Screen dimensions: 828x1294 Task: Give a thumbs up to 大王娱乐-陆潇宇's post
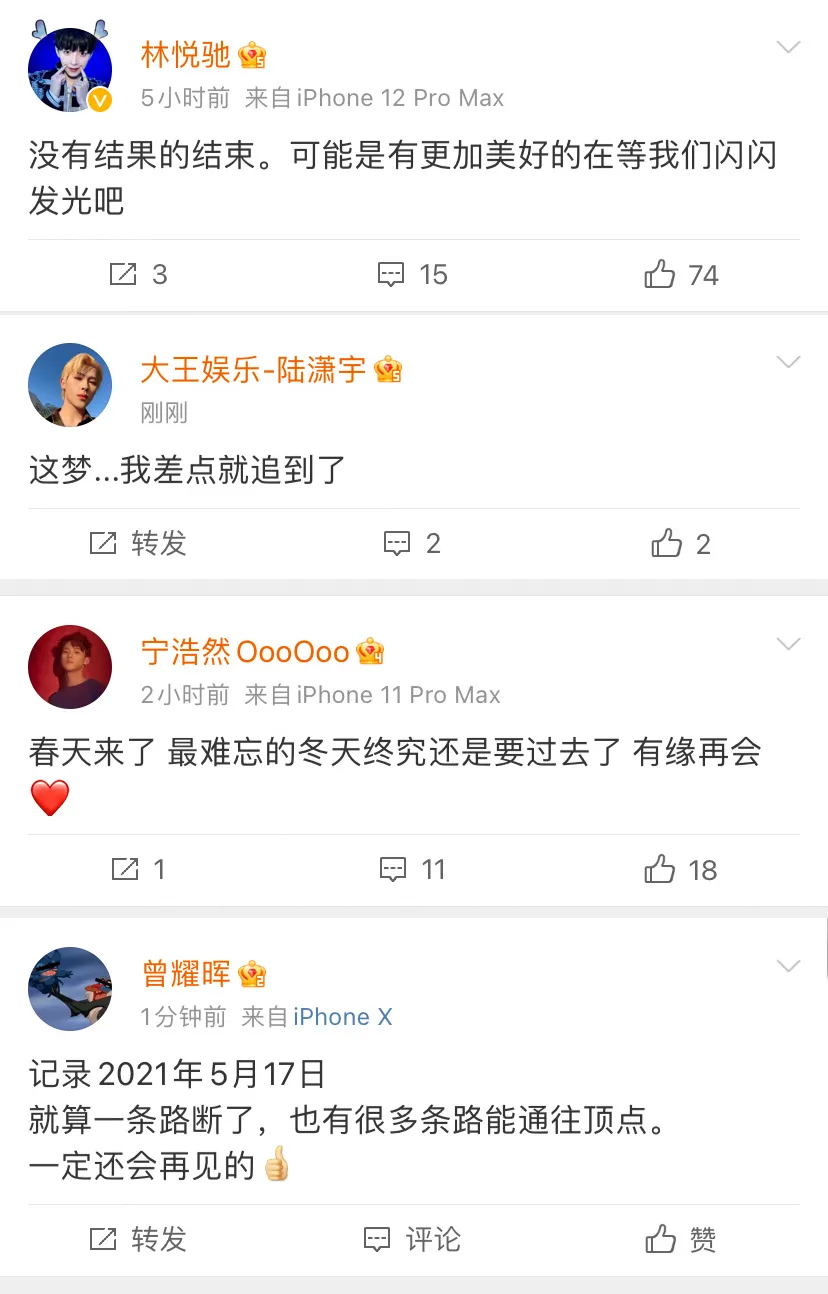pos(682,543)
